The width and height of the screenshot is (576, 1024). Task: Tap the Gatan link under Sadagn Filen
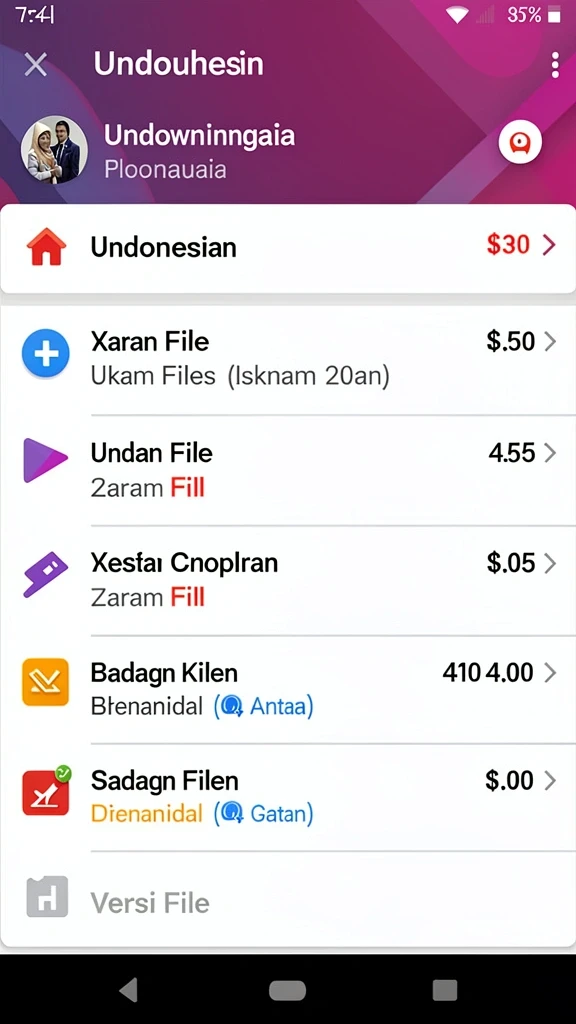(x=263, y=814)
